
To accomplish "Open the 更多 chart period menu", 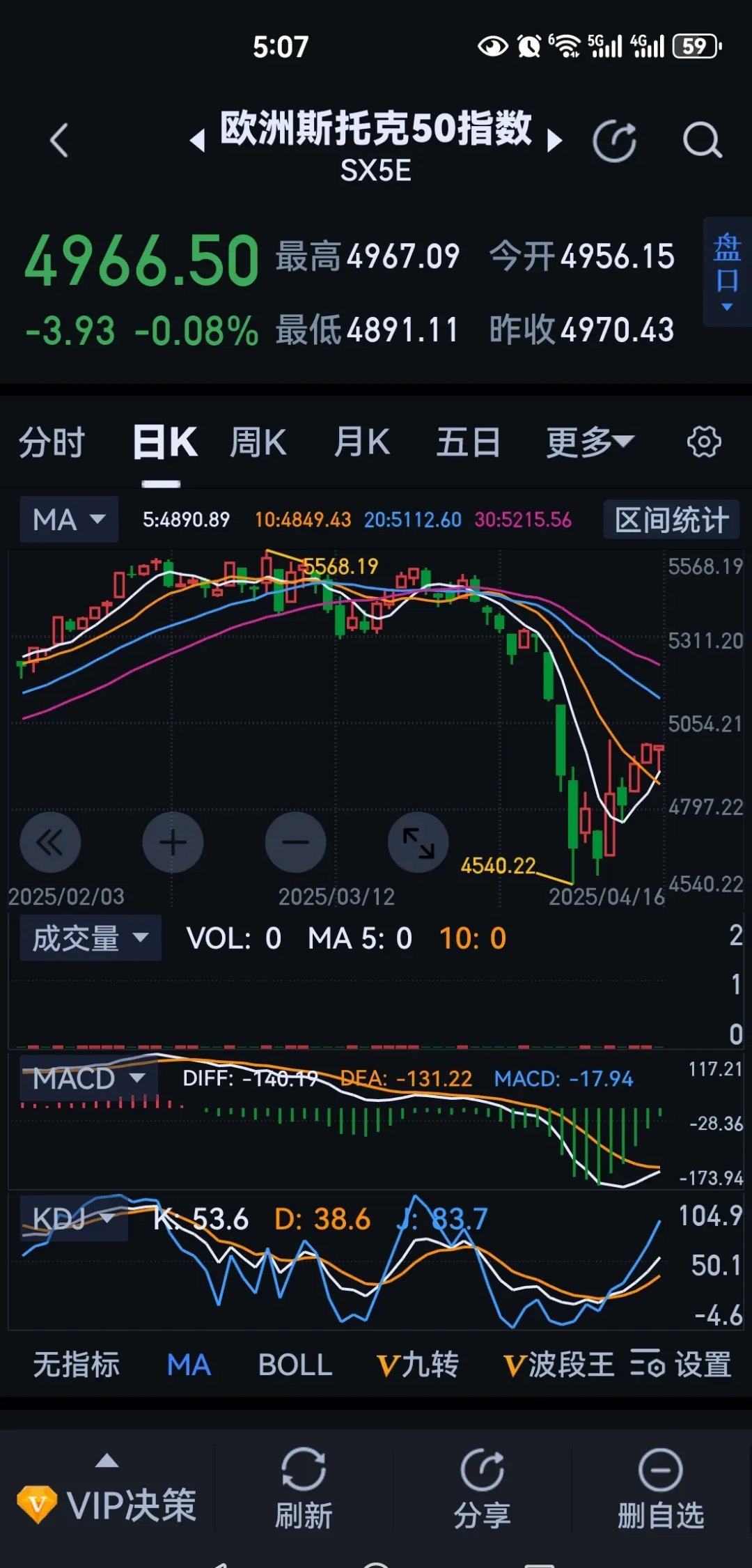I will tap(588, 441).
